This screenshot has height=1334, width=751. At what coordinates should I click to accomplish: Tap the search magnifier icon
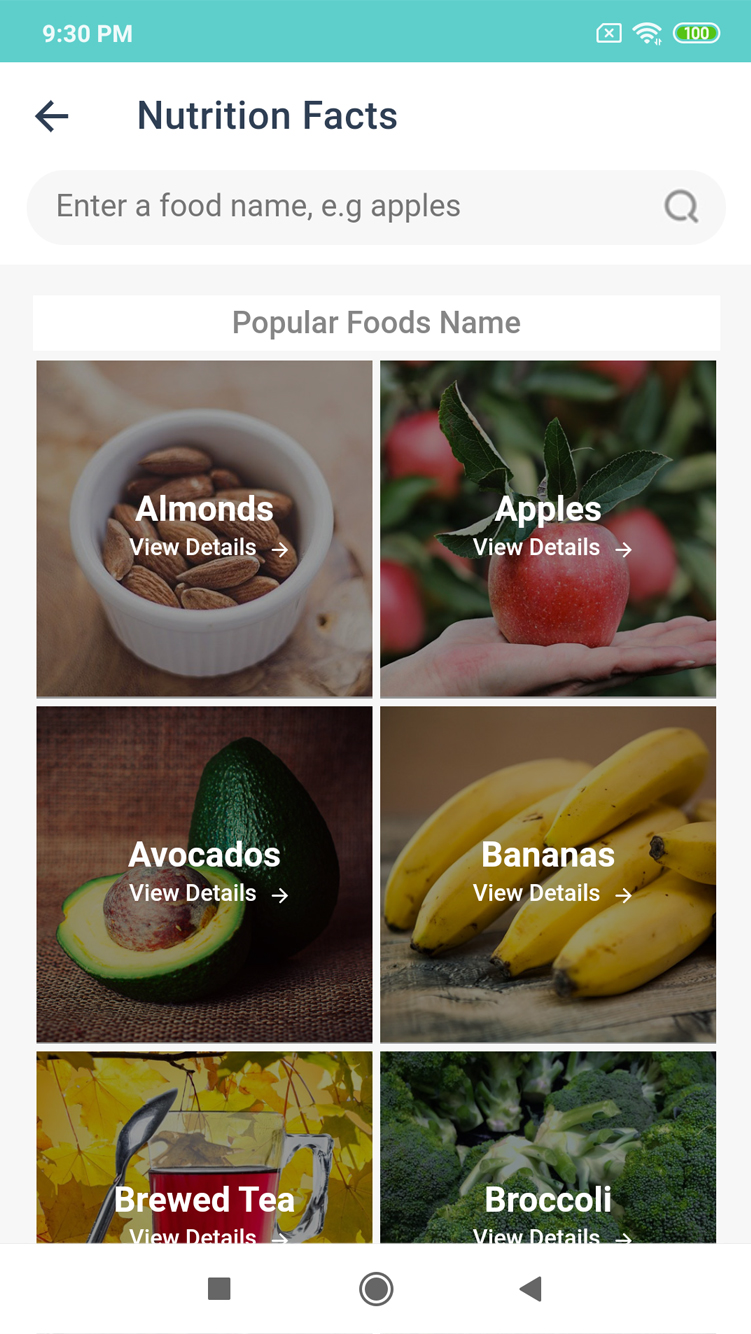(681, 207)
